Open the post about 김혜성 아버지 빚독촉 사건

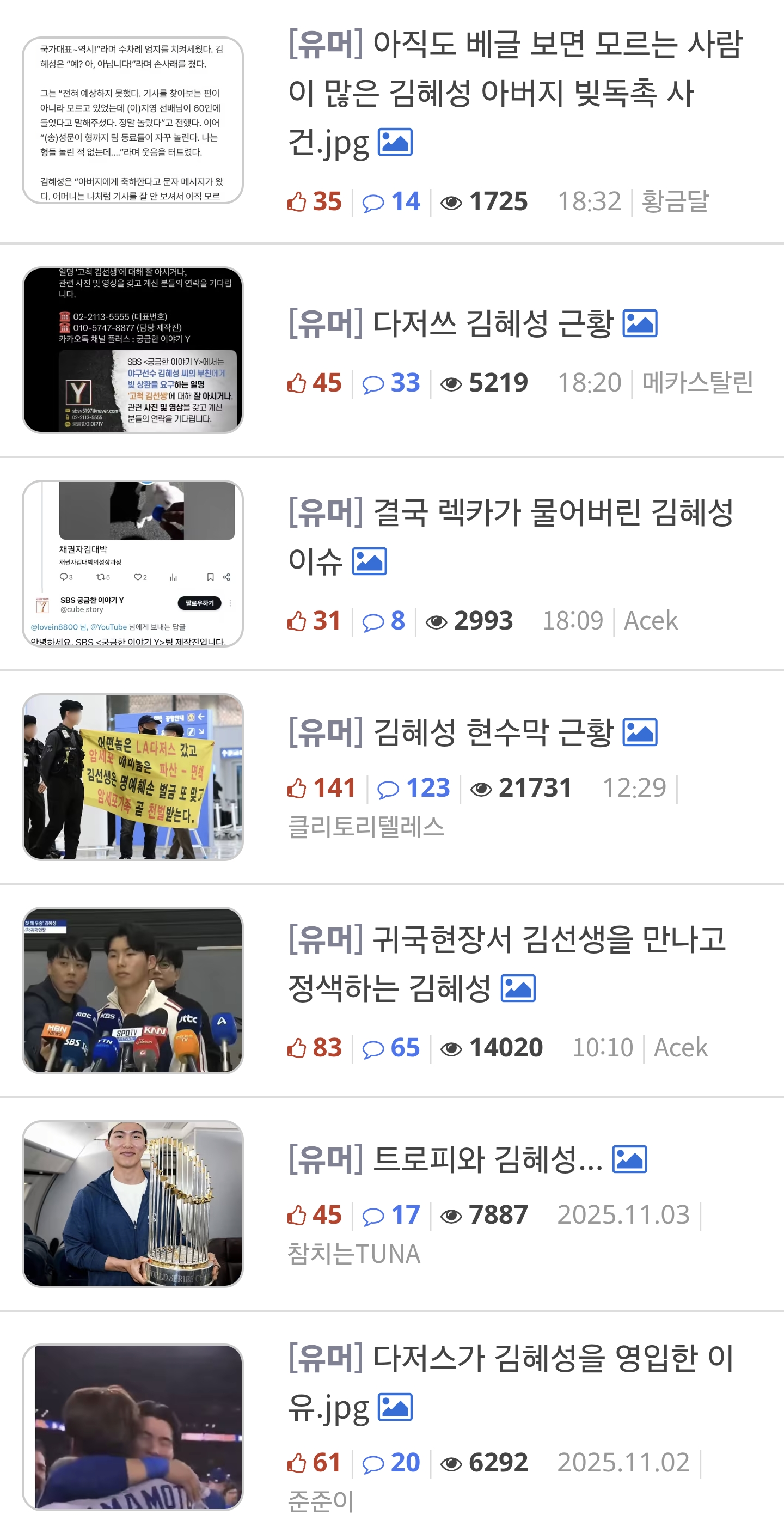(x=514, y=93)
